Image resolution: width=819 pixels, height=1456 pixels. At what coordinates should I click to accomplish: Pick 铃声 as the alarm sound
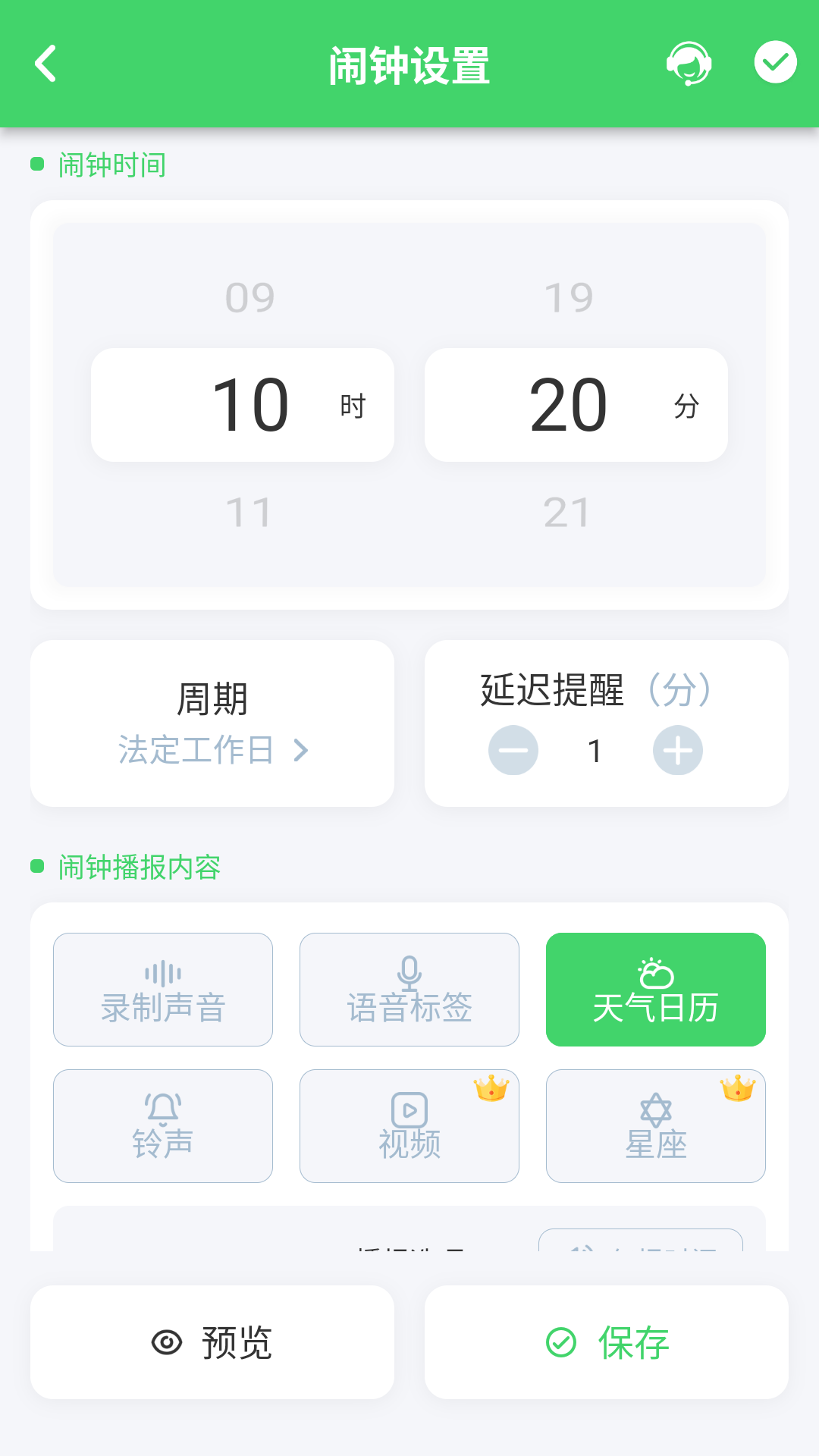(163, 1126)
